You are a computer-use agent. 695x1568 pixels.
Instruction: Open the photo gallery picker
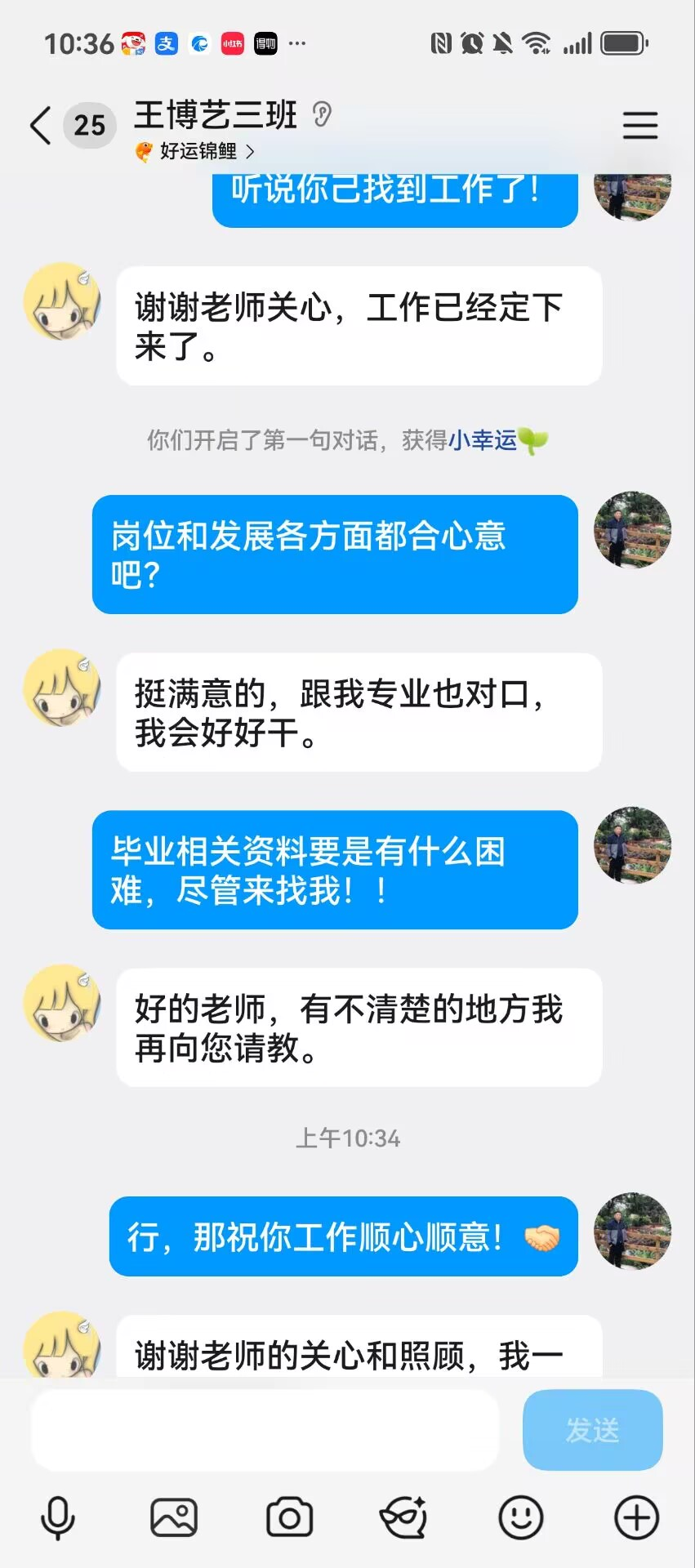coord(174,1518)
